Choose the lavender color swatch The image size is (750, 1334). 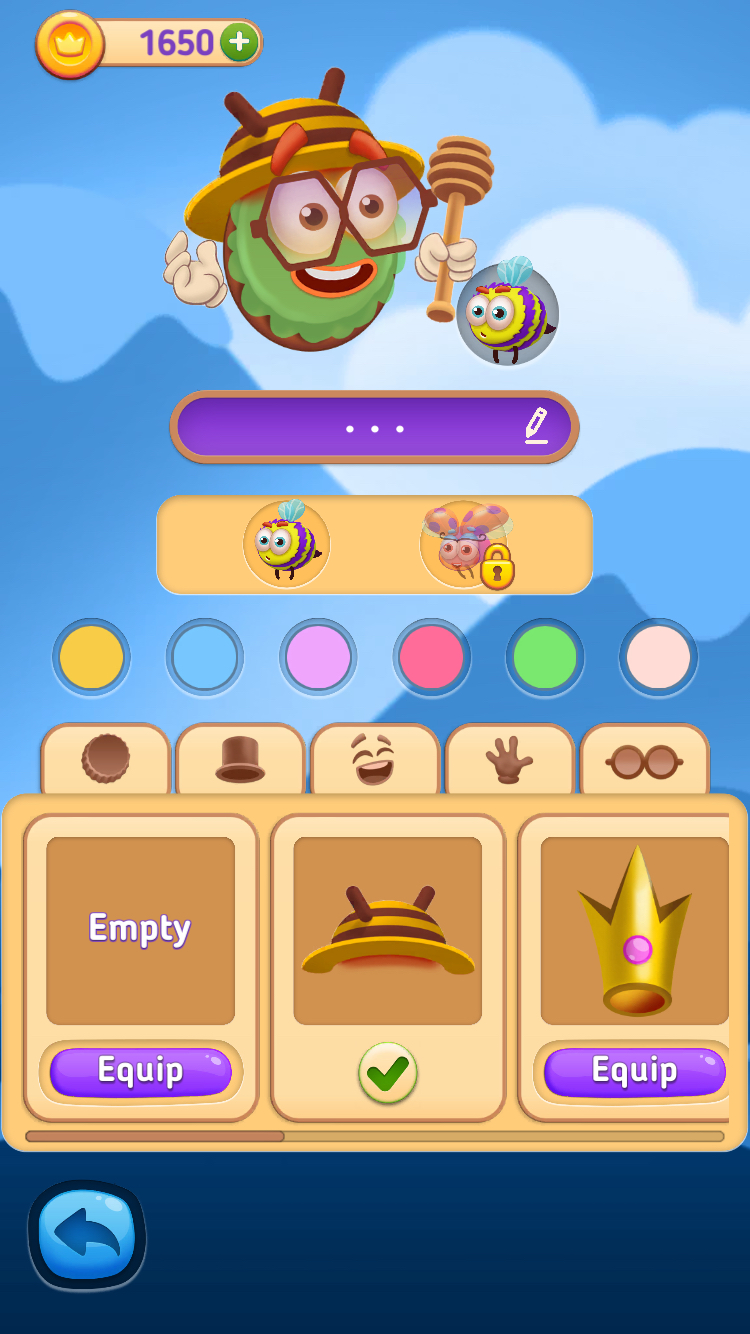pyautogui.click(x=318, y=657)
